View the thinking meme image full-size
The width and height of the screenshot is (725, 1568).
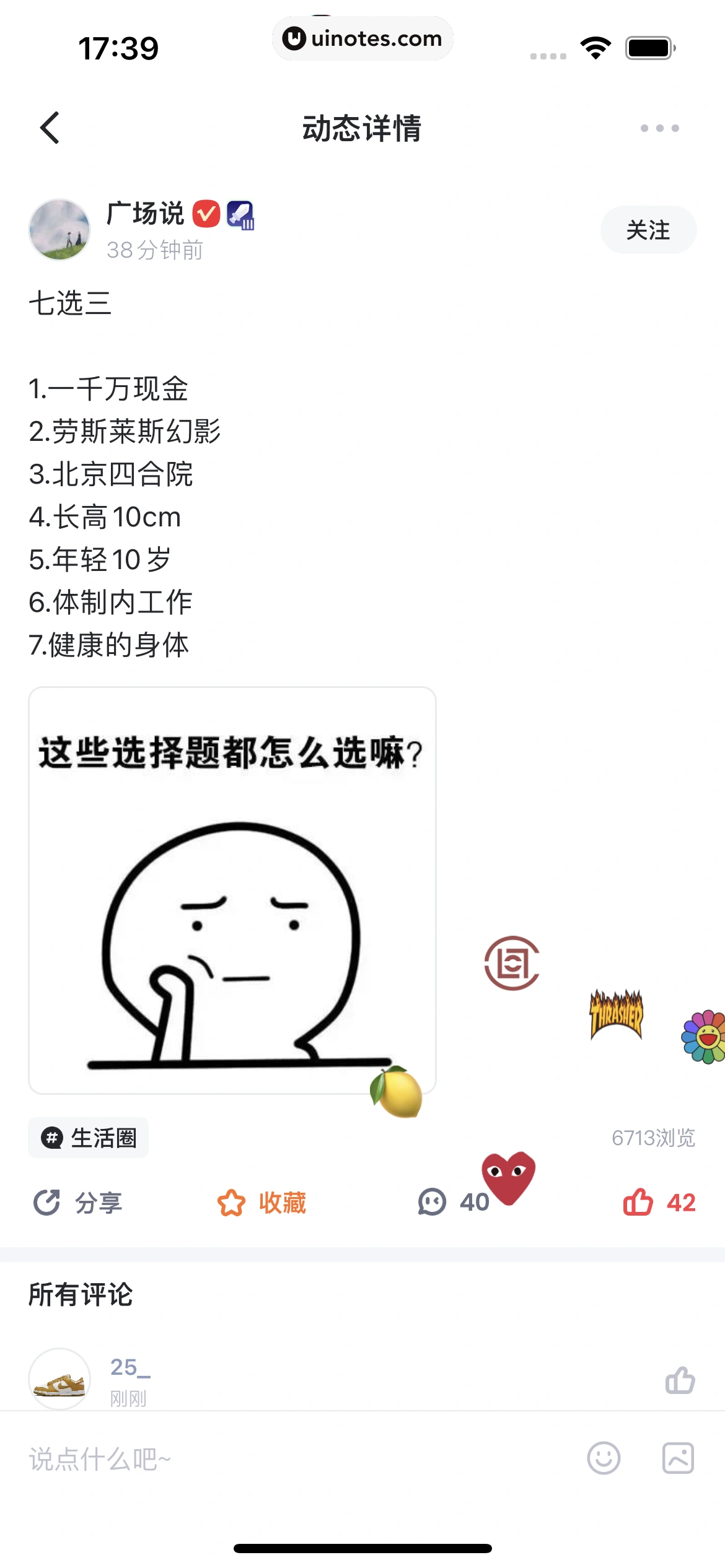232,890
